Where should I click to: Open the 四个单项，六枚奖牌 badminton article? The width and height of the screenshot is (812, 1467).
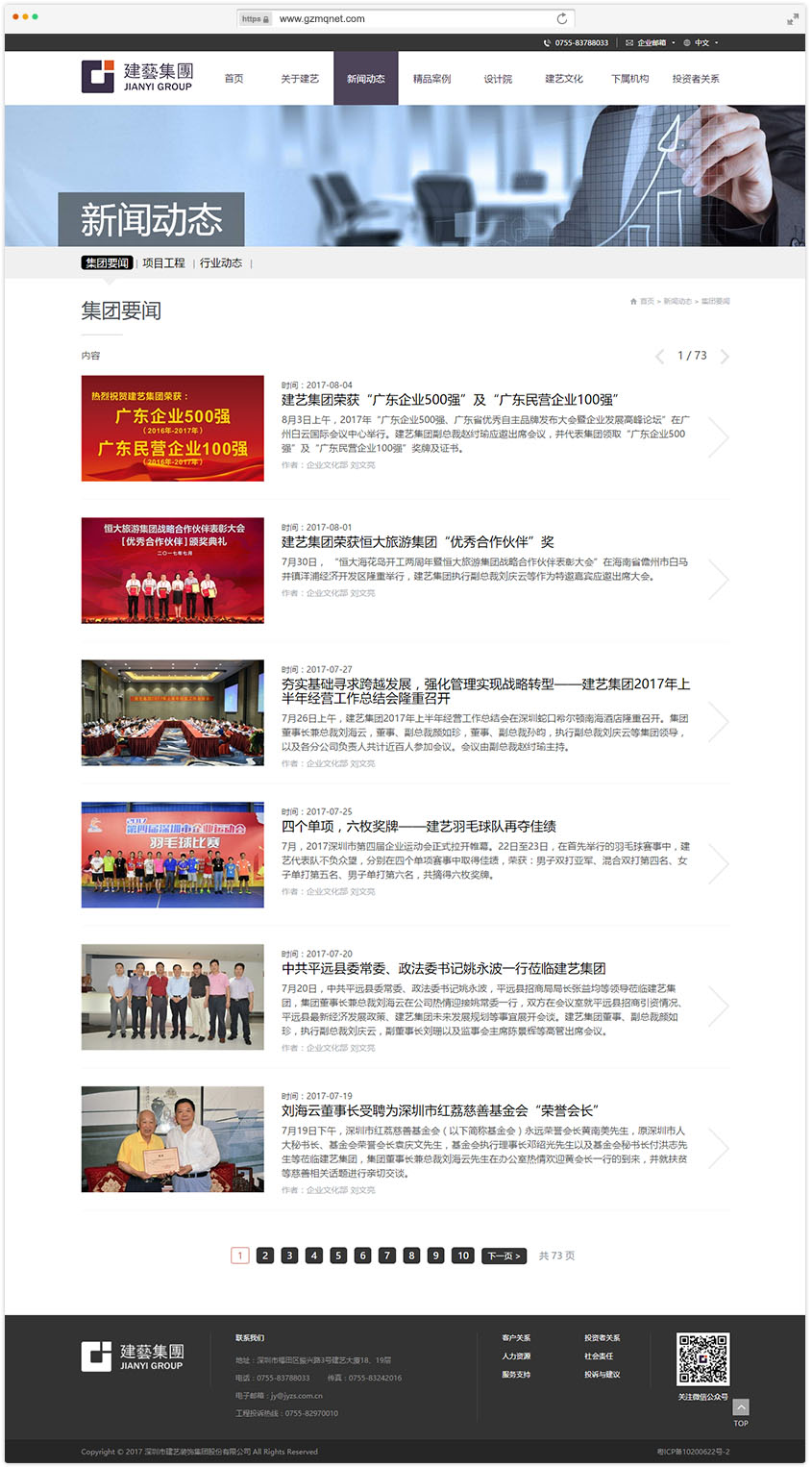tap(418, 827)
